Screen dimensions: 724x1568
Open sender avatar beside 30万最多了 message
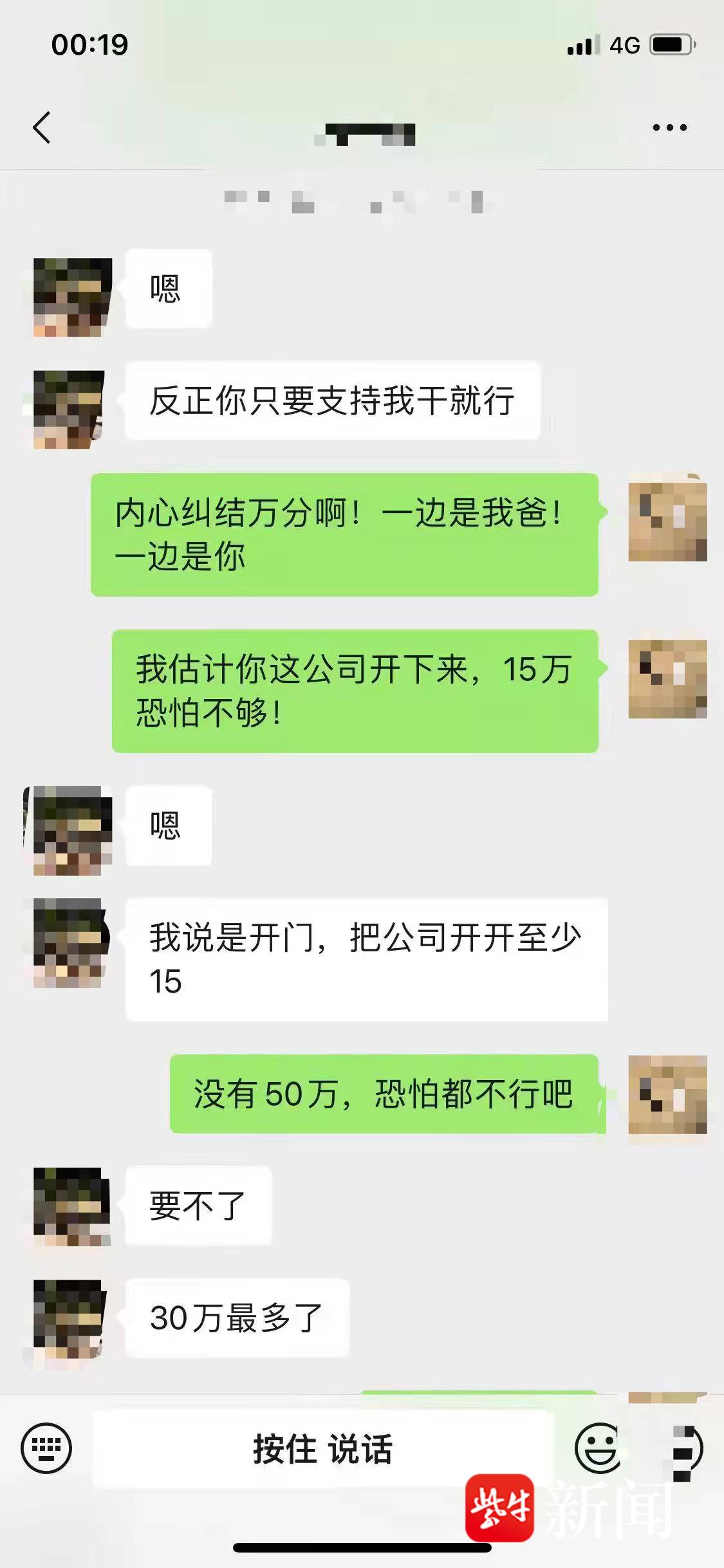point(69,1319)
